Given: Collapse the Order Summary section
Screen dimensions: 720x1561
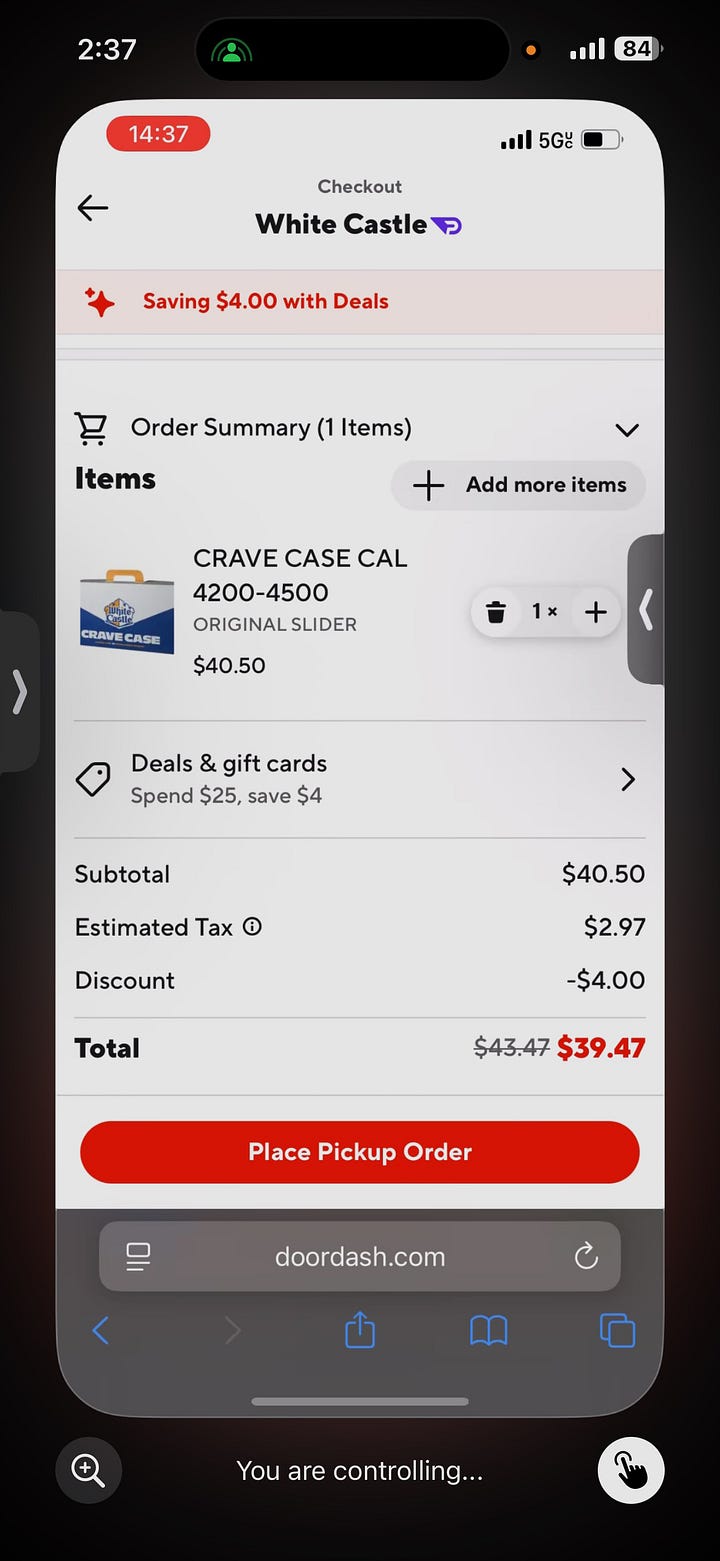Looking at the screenshot, I should click(x=627, y=430).
